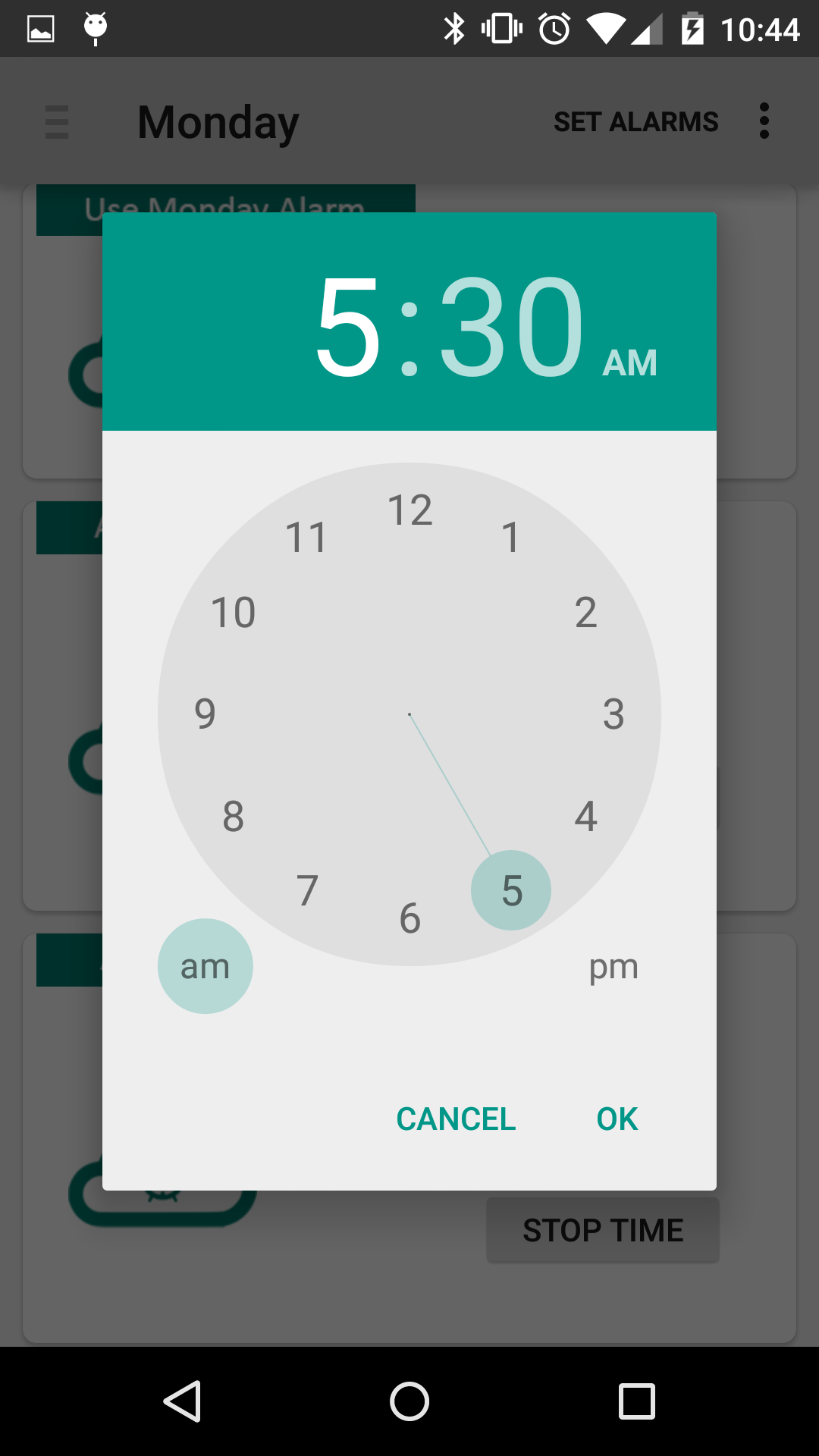The width and height of the screenshot is (819, 1456).
Task: Choose 9 on the clock face
Action: tap(205, 714)
